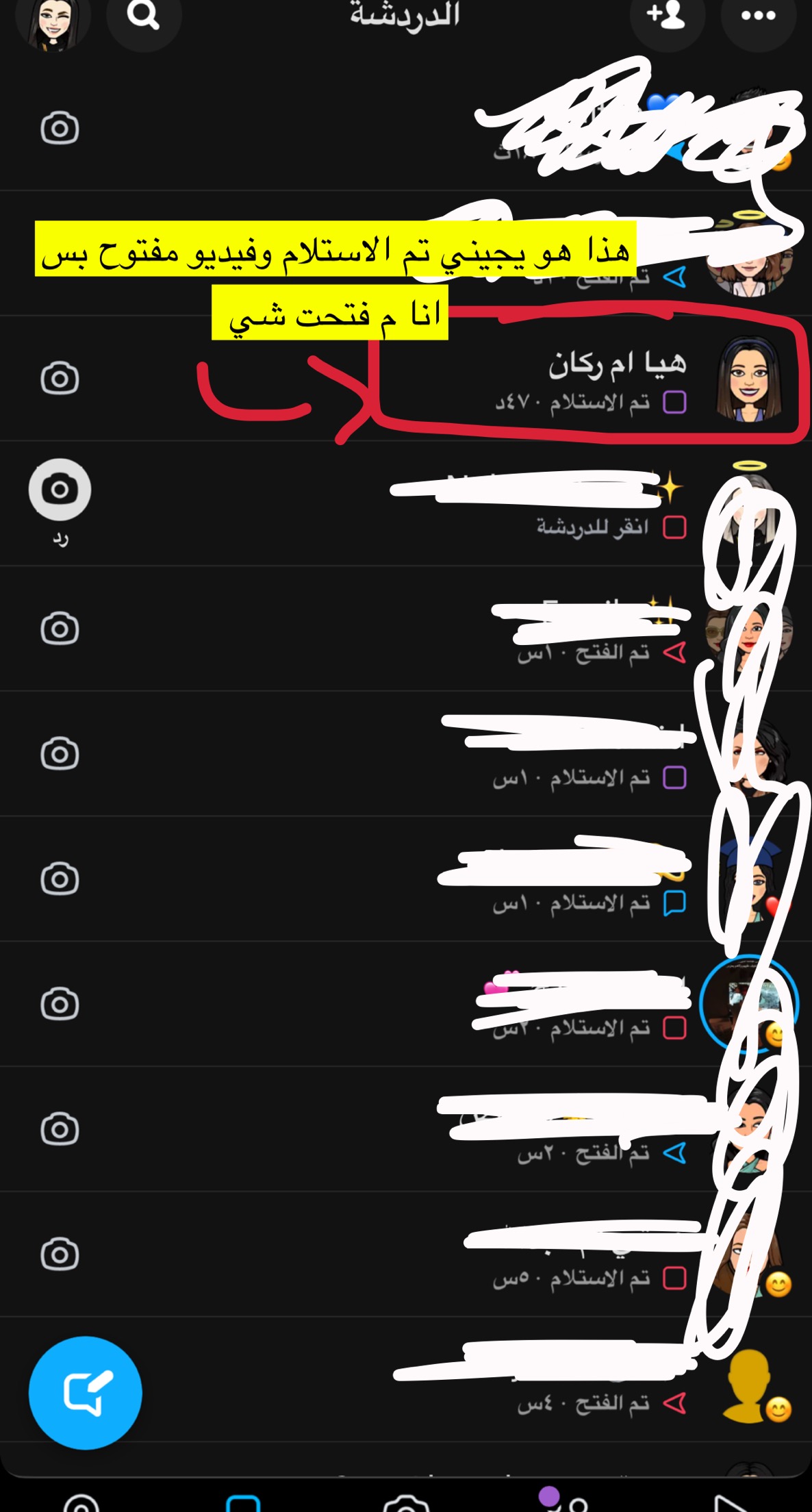Open the search magnifier icon
This screenshot has width=812, height=1512.
pos(144,16)
